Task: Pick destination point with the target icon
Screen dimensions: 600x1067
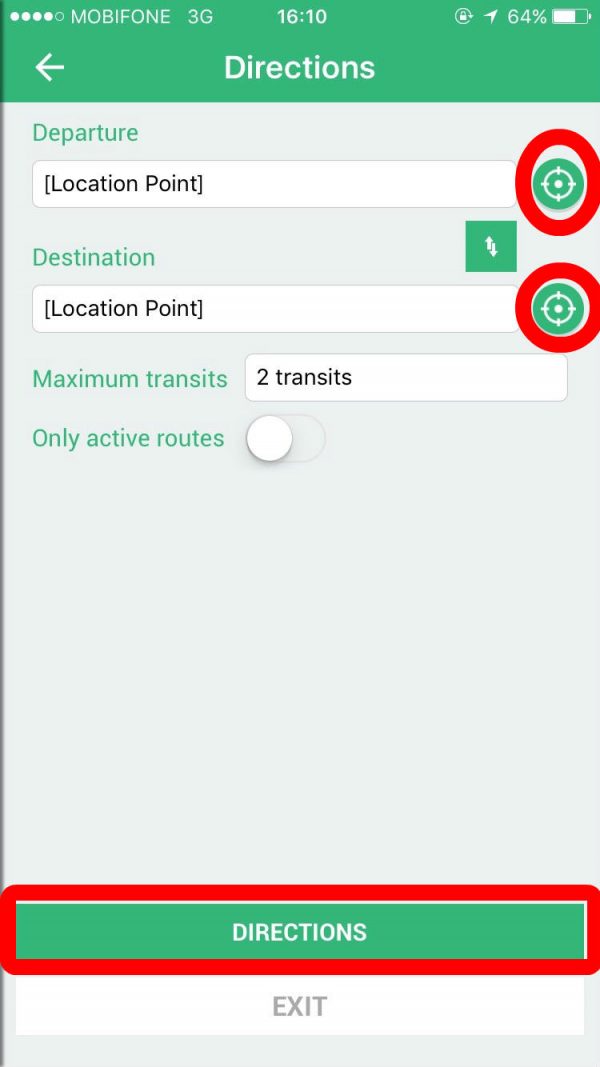Action: point(558,309)
